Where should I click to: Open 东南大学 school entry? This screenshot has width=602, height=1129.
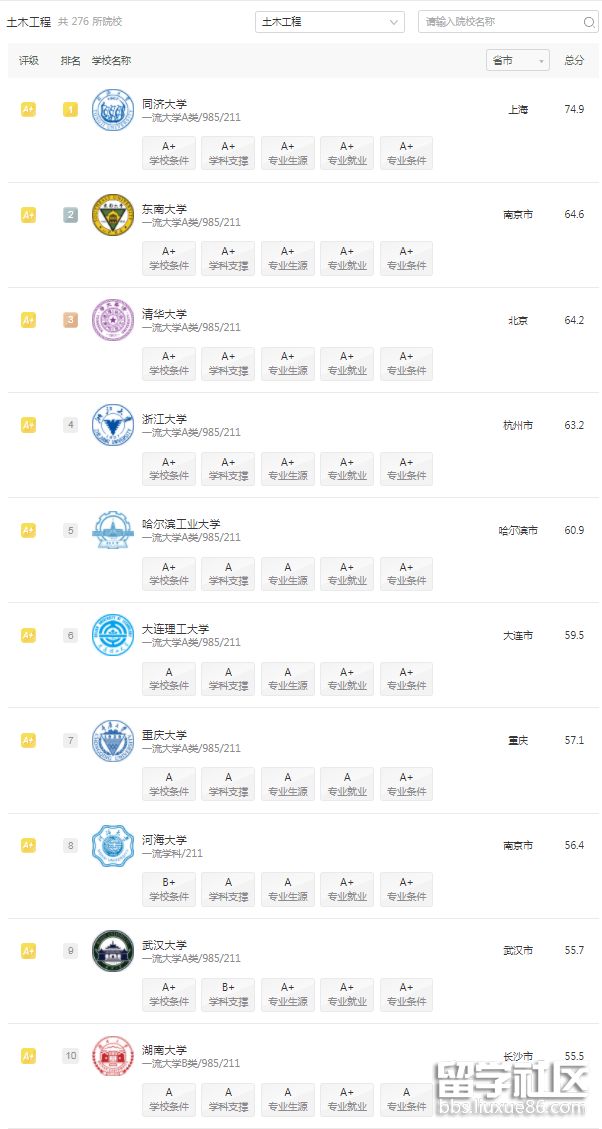click(x=164, y=210)
